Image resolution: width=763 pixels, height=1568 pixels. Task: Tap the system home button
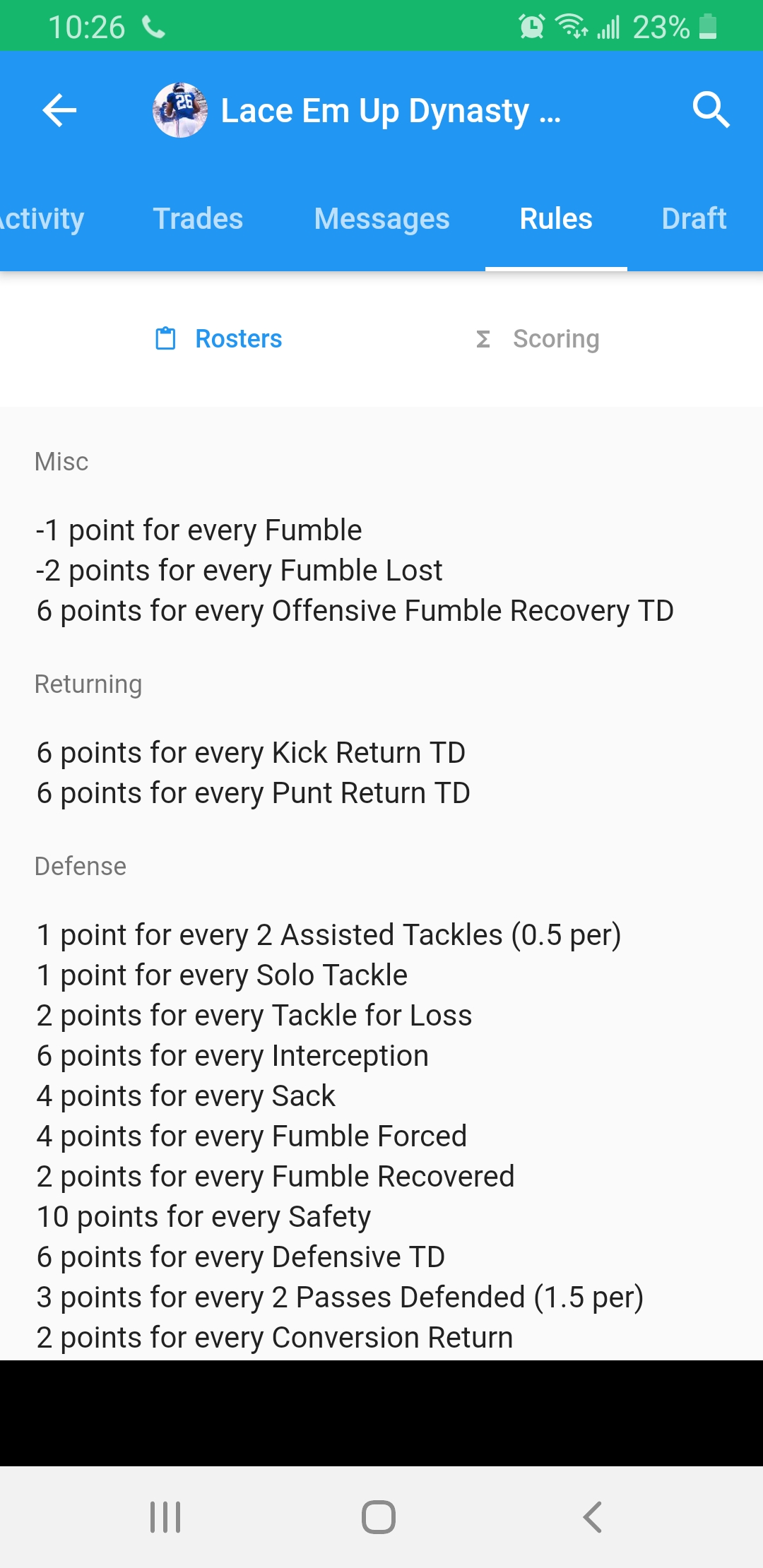click(x=379, y=1516)
